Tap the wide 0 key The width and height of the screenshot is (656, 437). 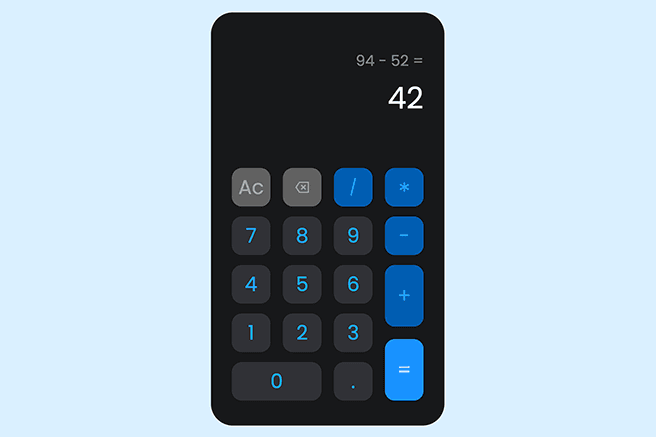[276, 381]
